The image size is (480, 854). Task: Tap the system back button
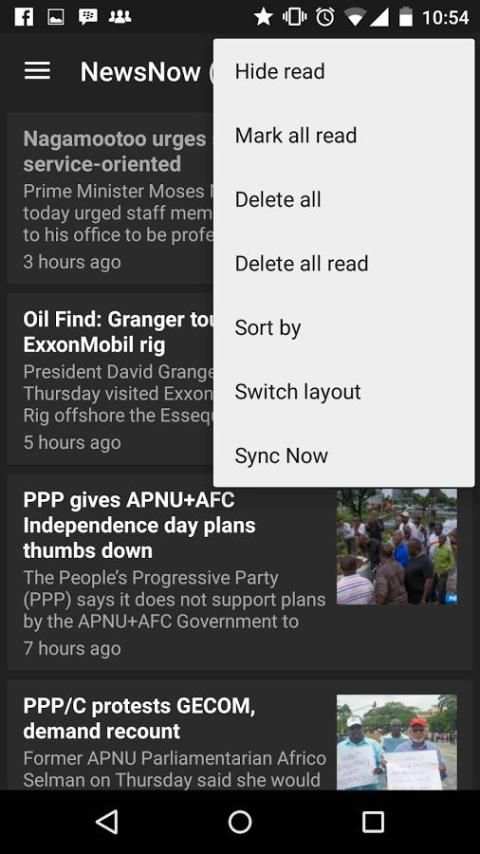click(107, 821)
